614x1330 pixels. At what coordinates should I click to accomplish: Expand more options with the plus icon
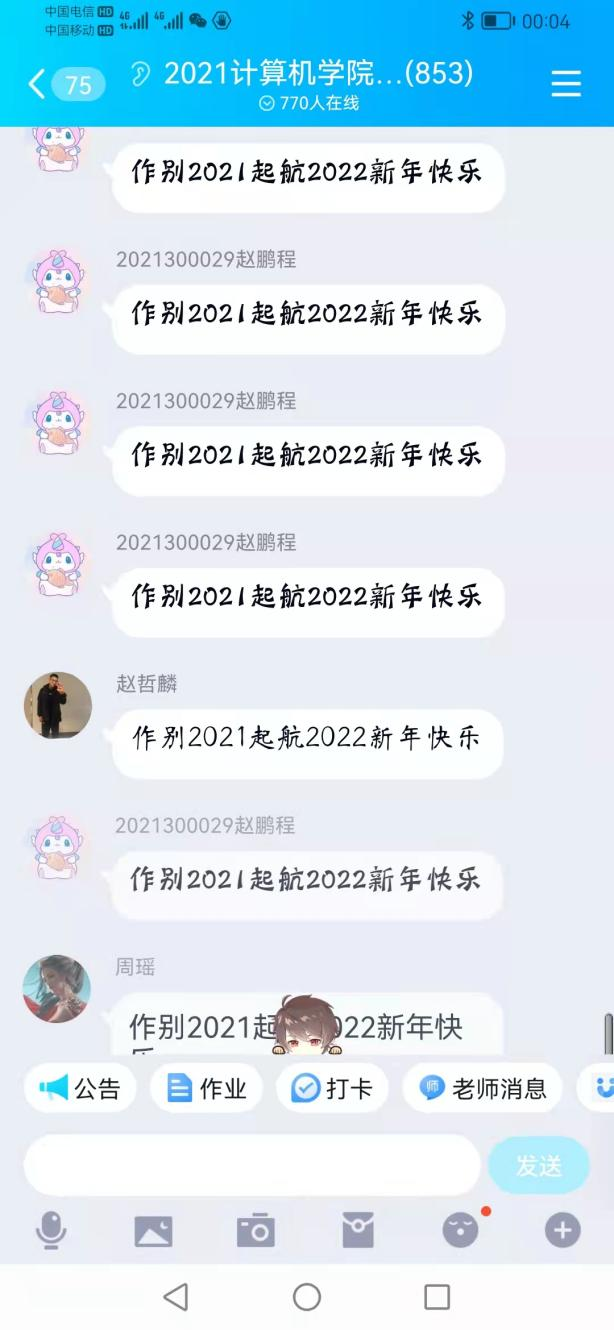click(x=562, y=1230)
